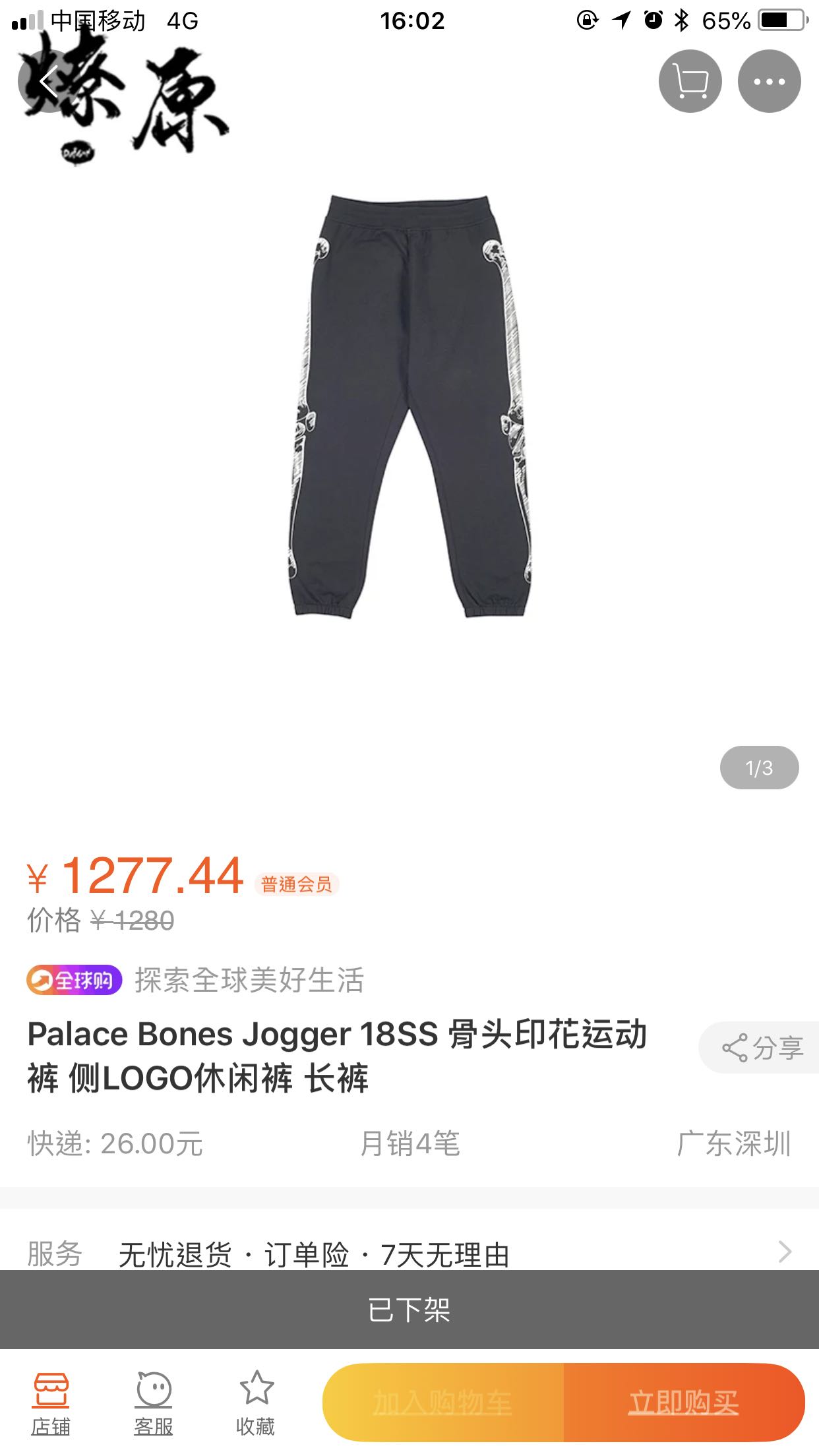Viewport: 819px width, 1456px height.
Task: Open the shopping cart
Action: point(690,82)
